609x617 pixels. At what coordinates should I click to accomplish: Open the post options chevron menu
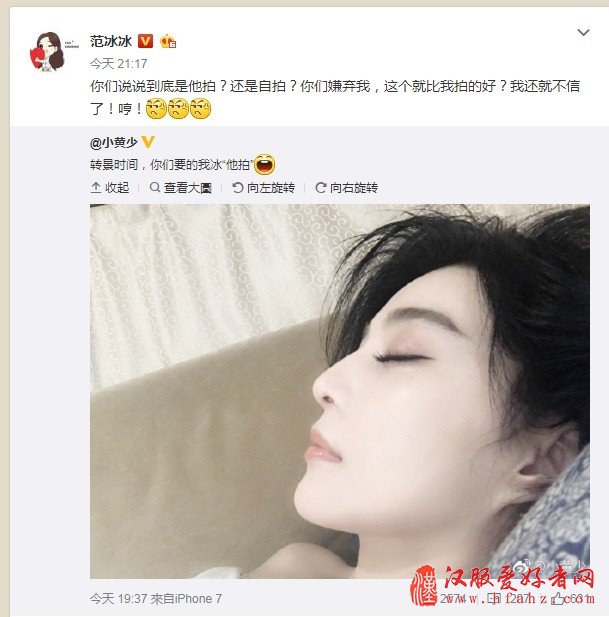point(586,33)
